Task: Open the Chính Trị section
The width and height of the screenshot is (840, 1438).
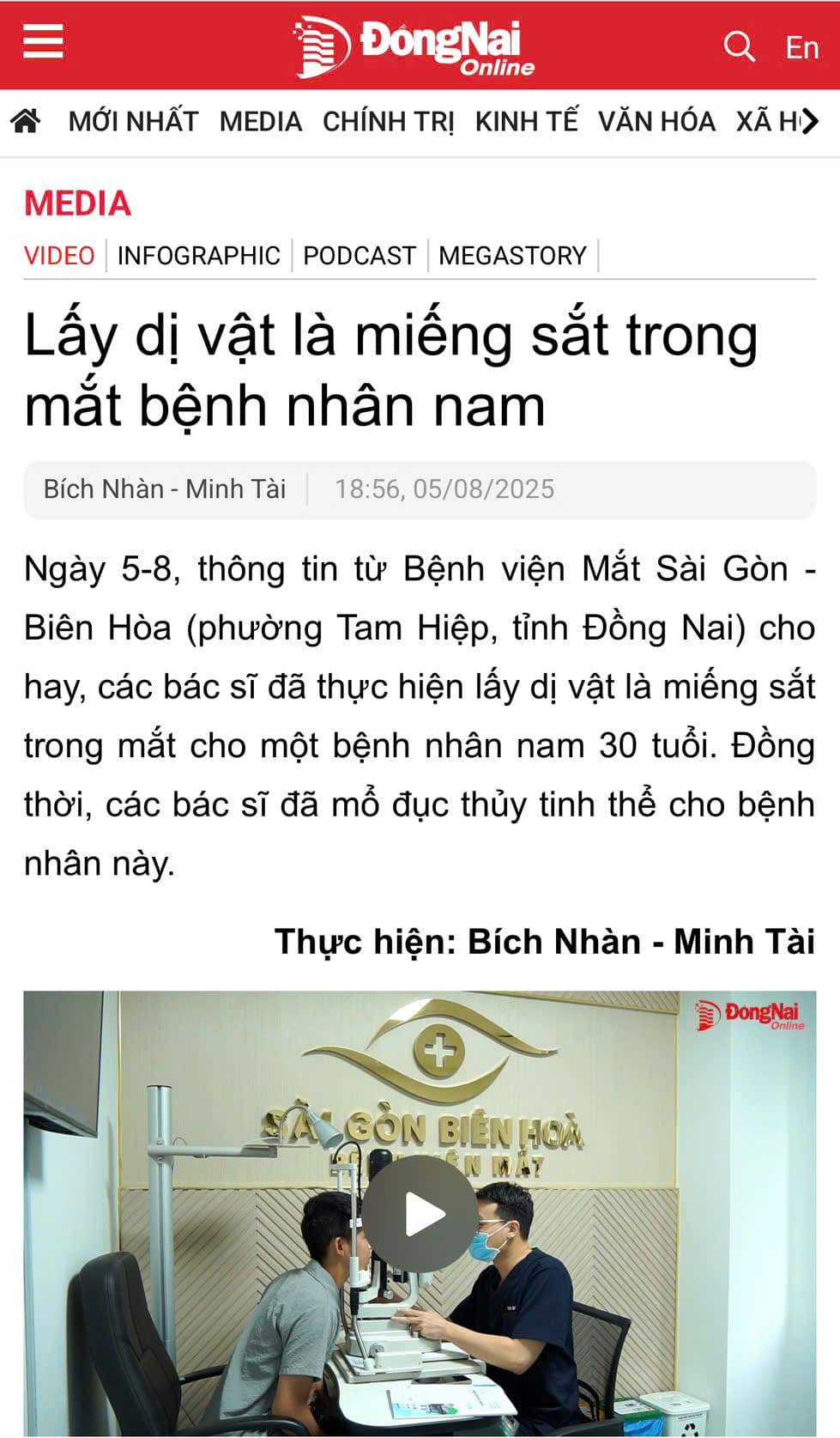Action: tap(388, 122)
